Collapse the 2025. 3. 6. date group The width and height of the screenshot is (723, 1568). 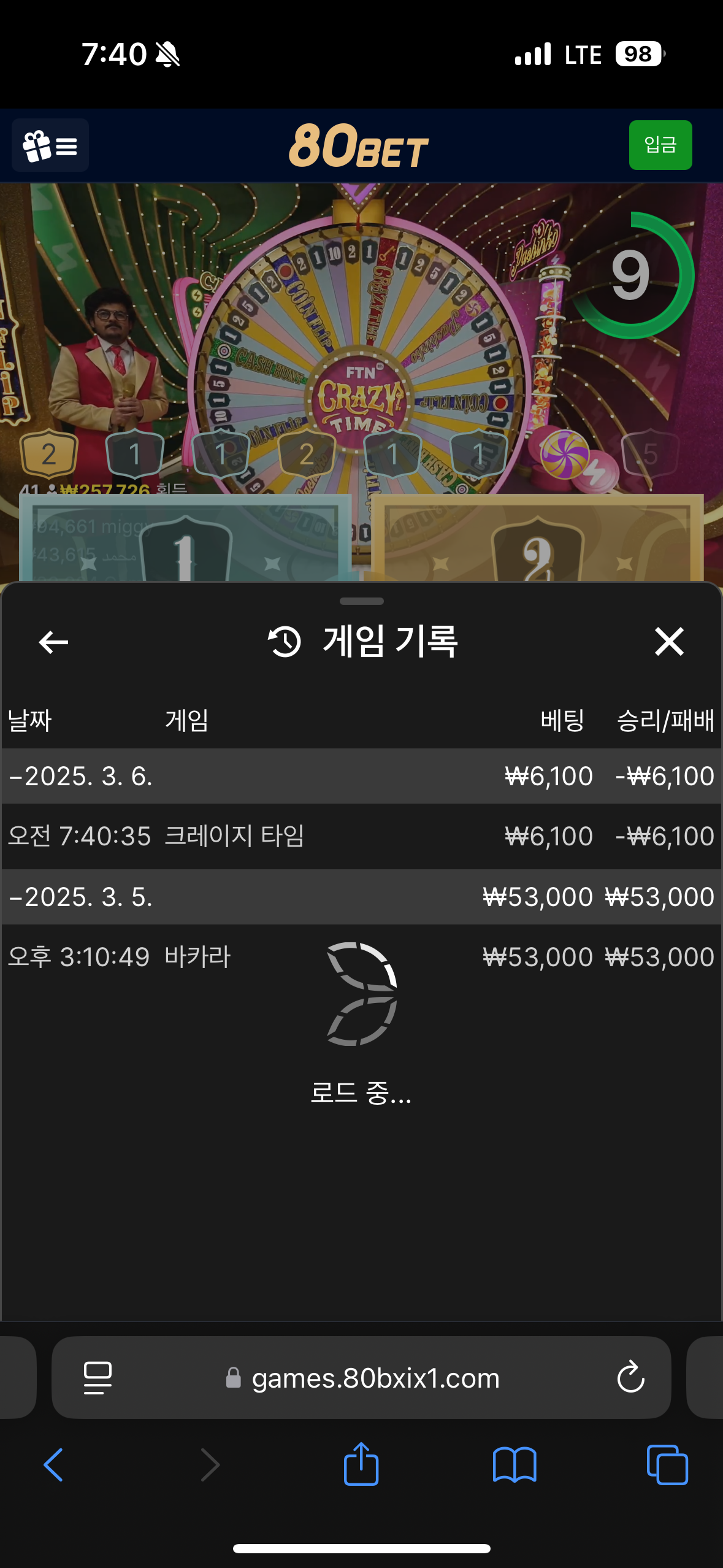(80, 776)
